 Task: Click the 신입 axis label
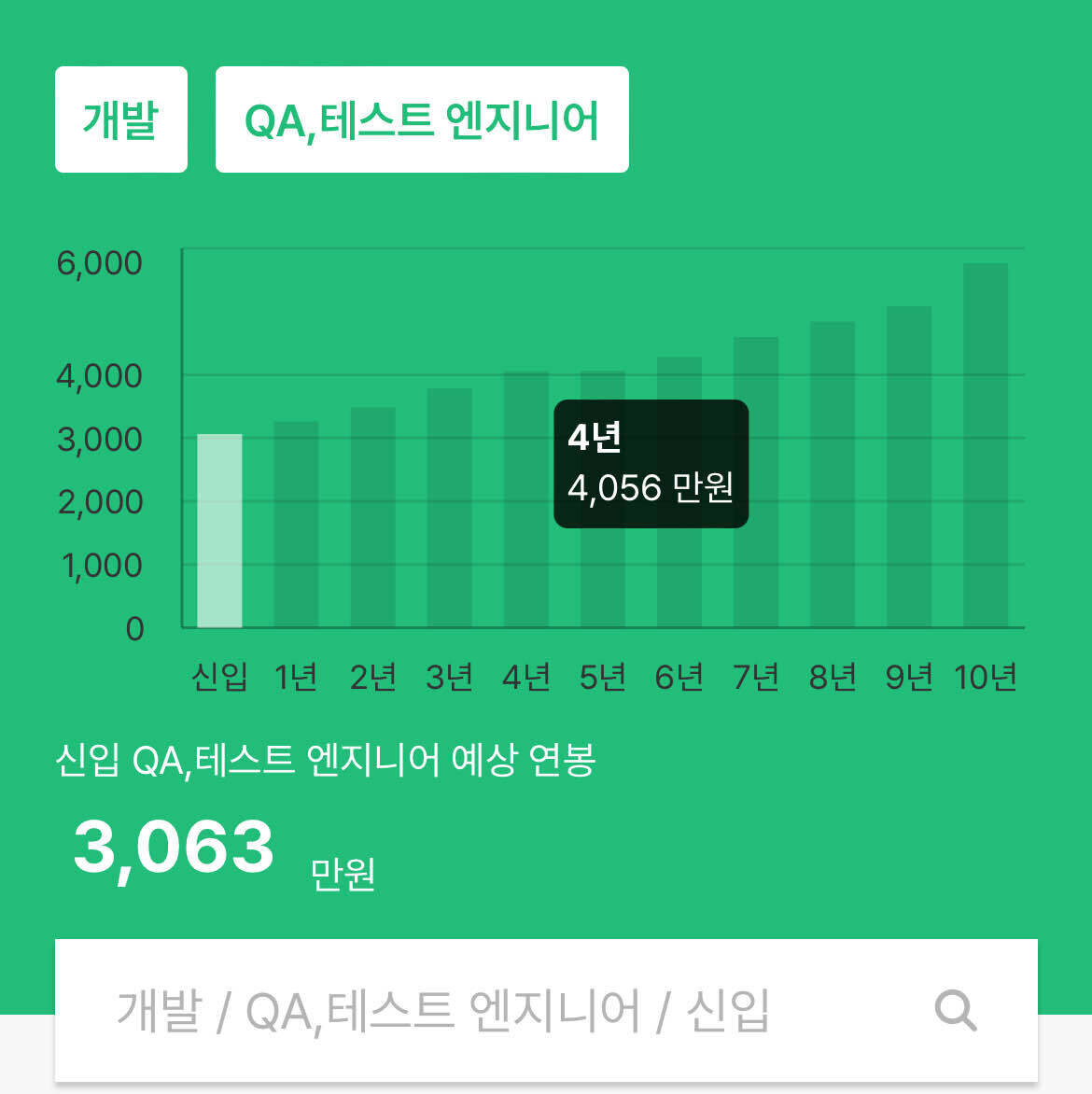tap(220, 675)
